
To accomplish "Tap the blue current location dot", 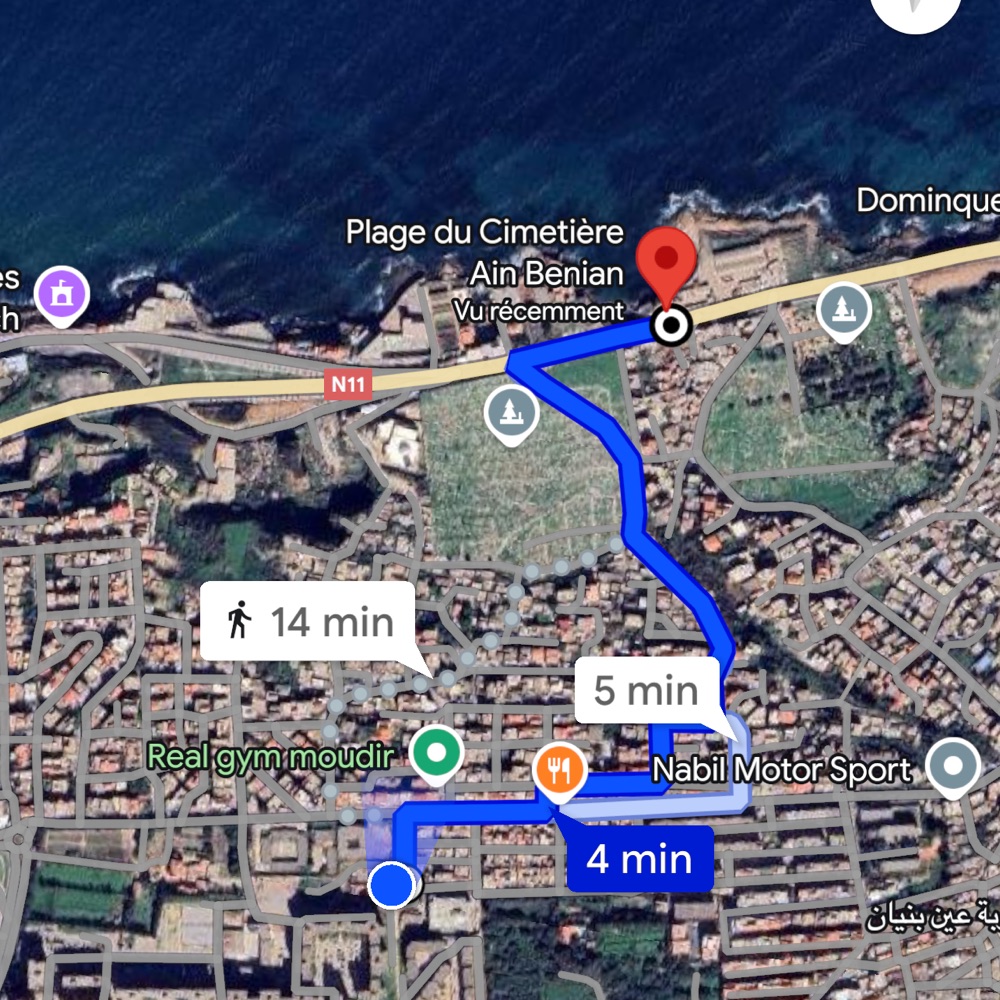I will (391, 886).
